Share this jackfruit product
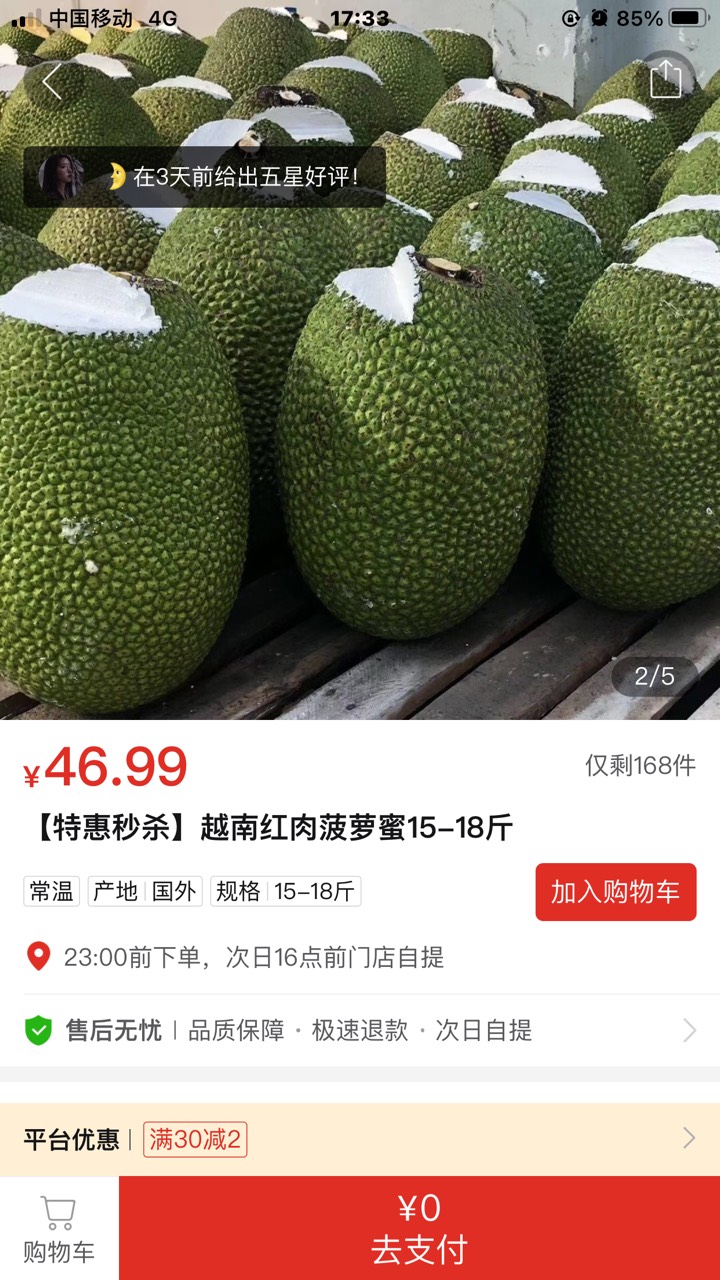 pos(666,80)
